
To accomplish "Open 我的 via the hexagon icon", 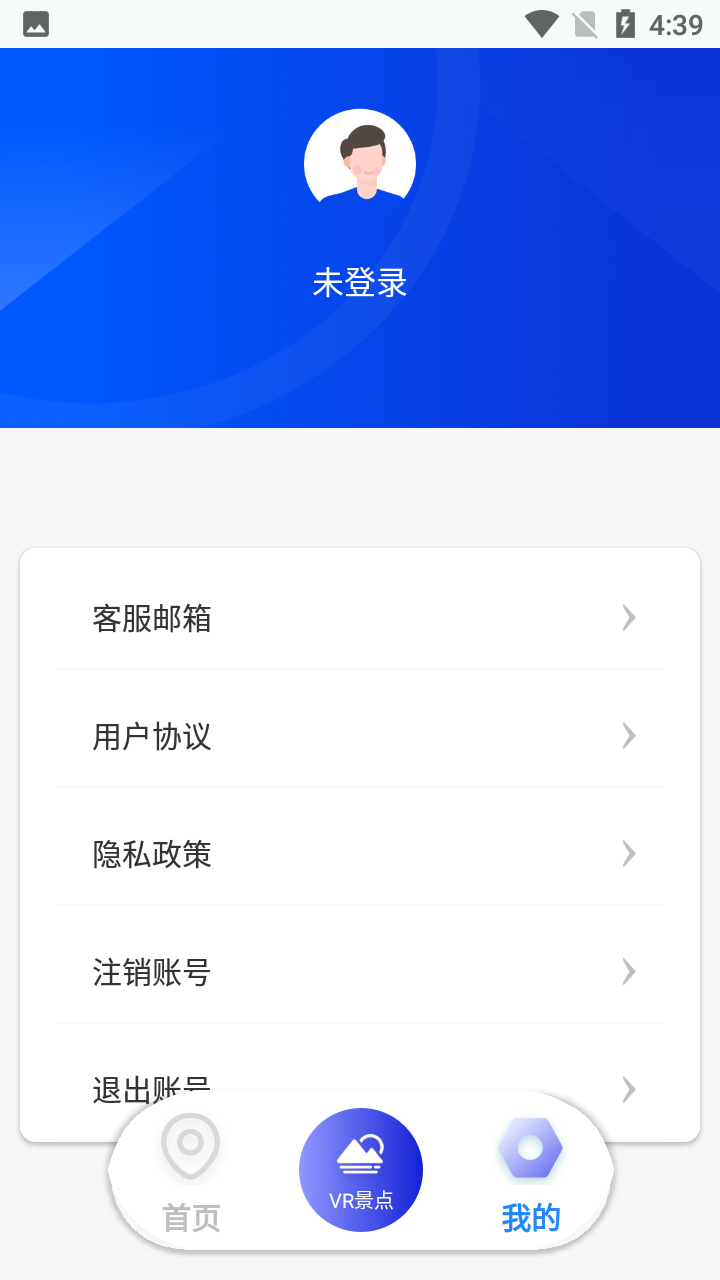I will (x=530, y=1148).
